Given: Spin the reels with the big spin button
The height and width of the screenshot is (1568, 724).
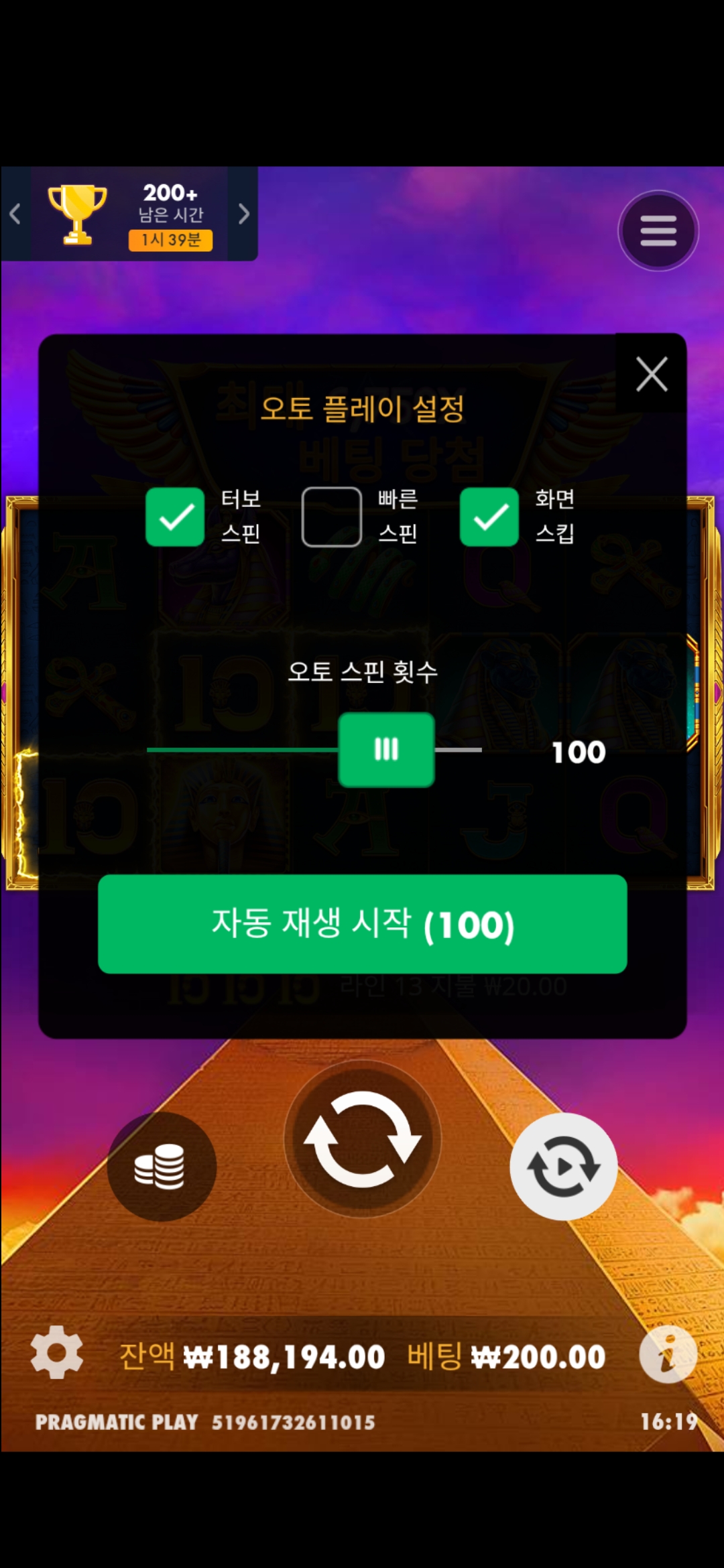Looking at the screenshot, I should point(362,1138).
